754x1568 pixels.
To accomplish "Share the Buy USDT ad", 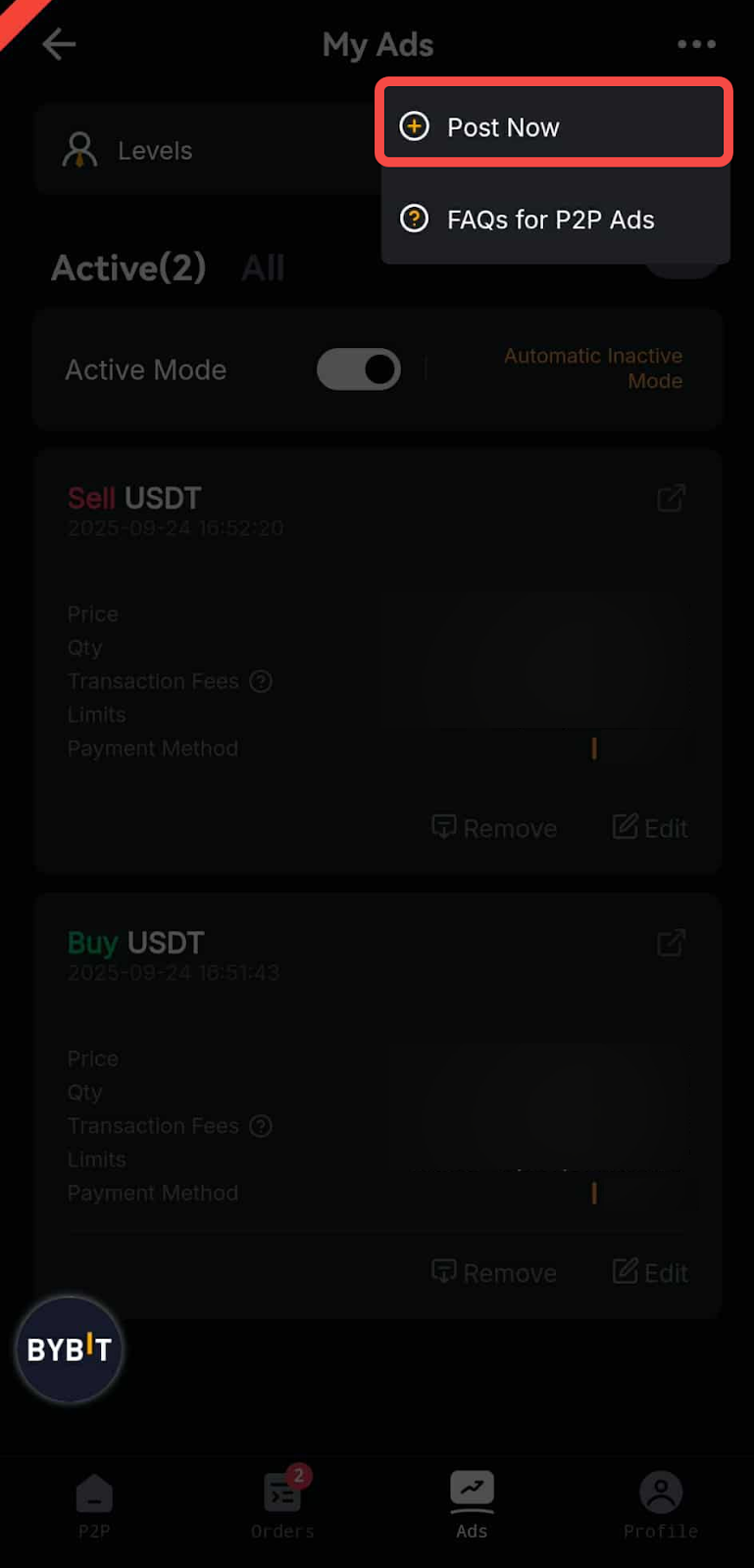I will [x=672, y=943].
